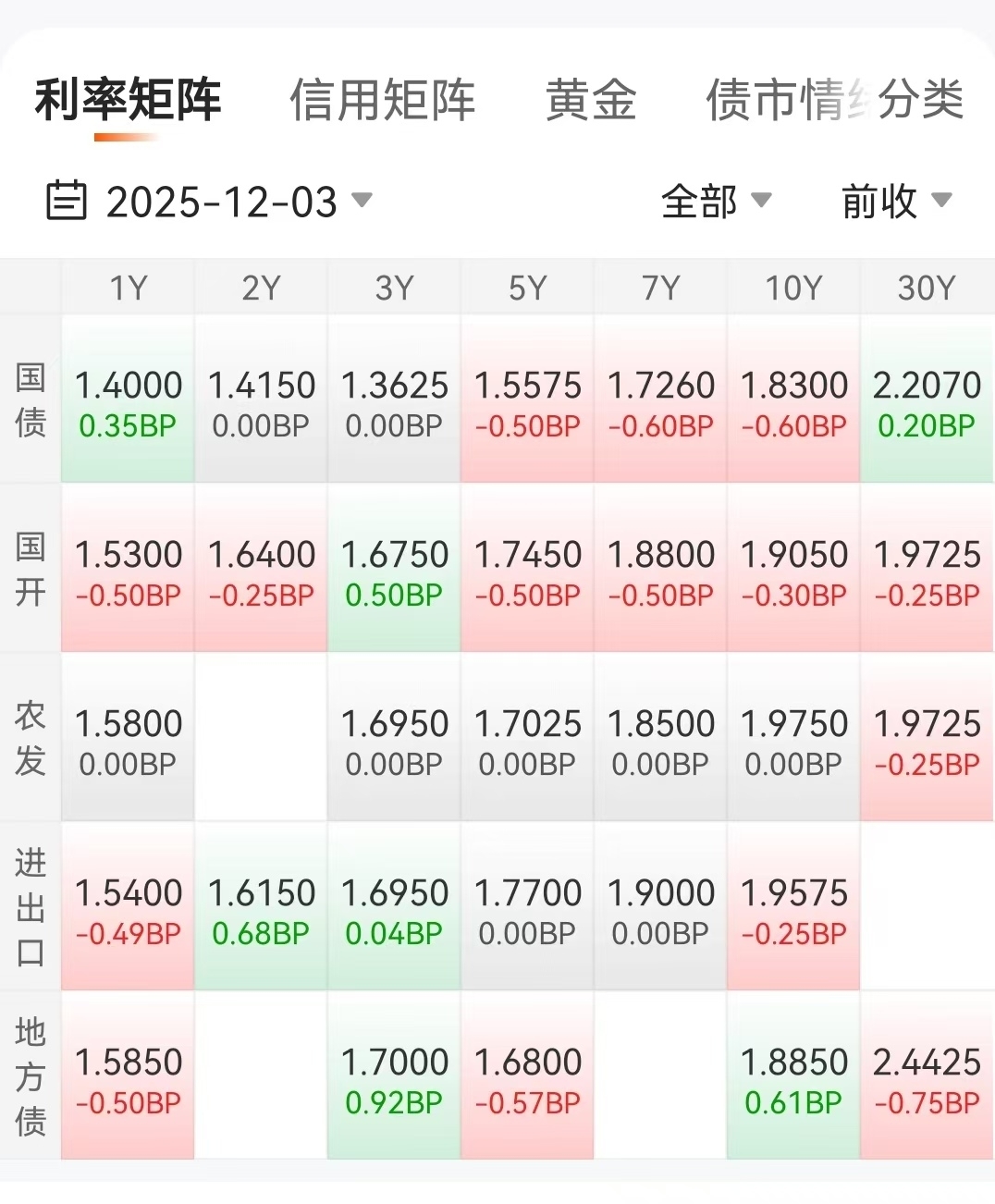Viewport: 995px width, 1204px height.
Task: Open the 分类 tab menu
Action: (920, 98)
